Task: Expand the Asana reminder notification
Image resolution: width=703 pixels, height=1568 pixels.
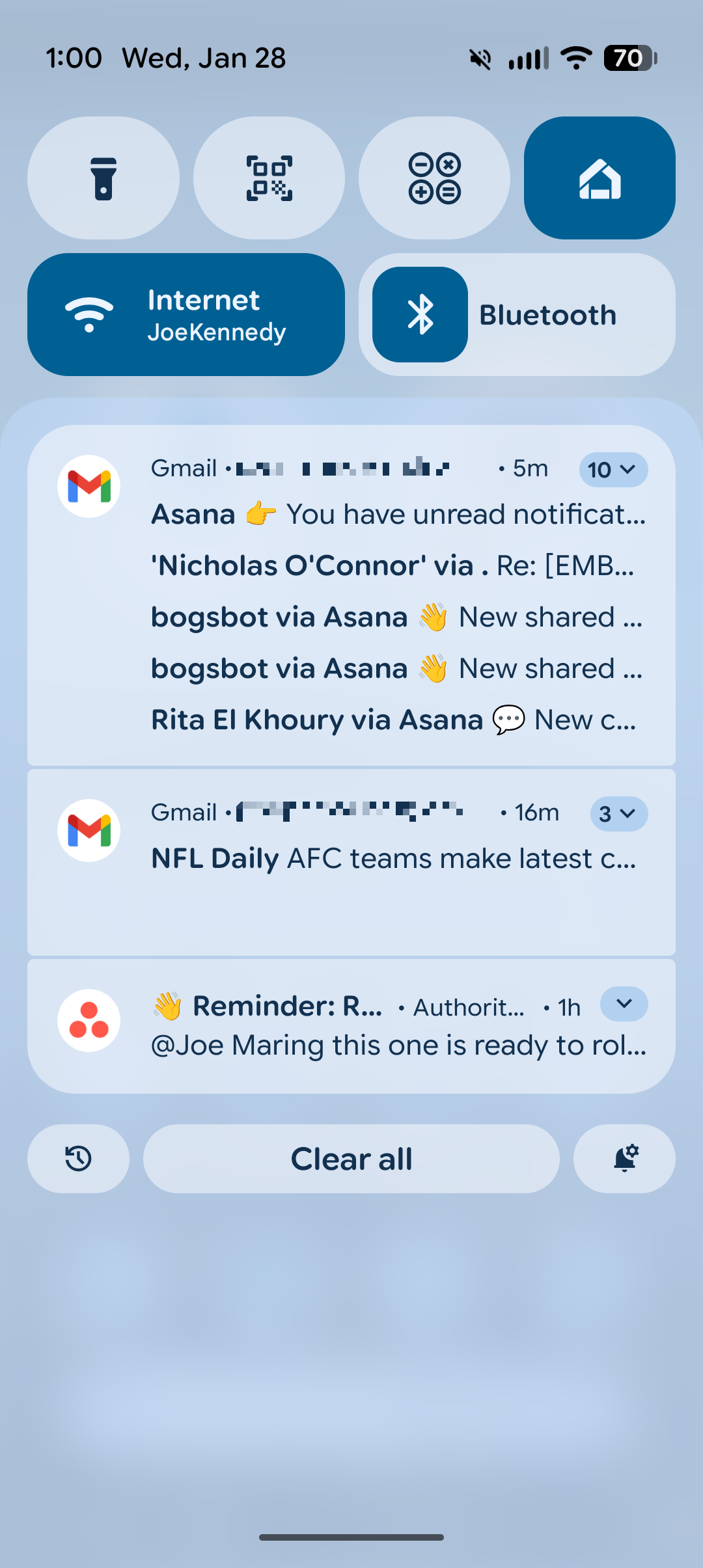Action: pos(623,1005)
